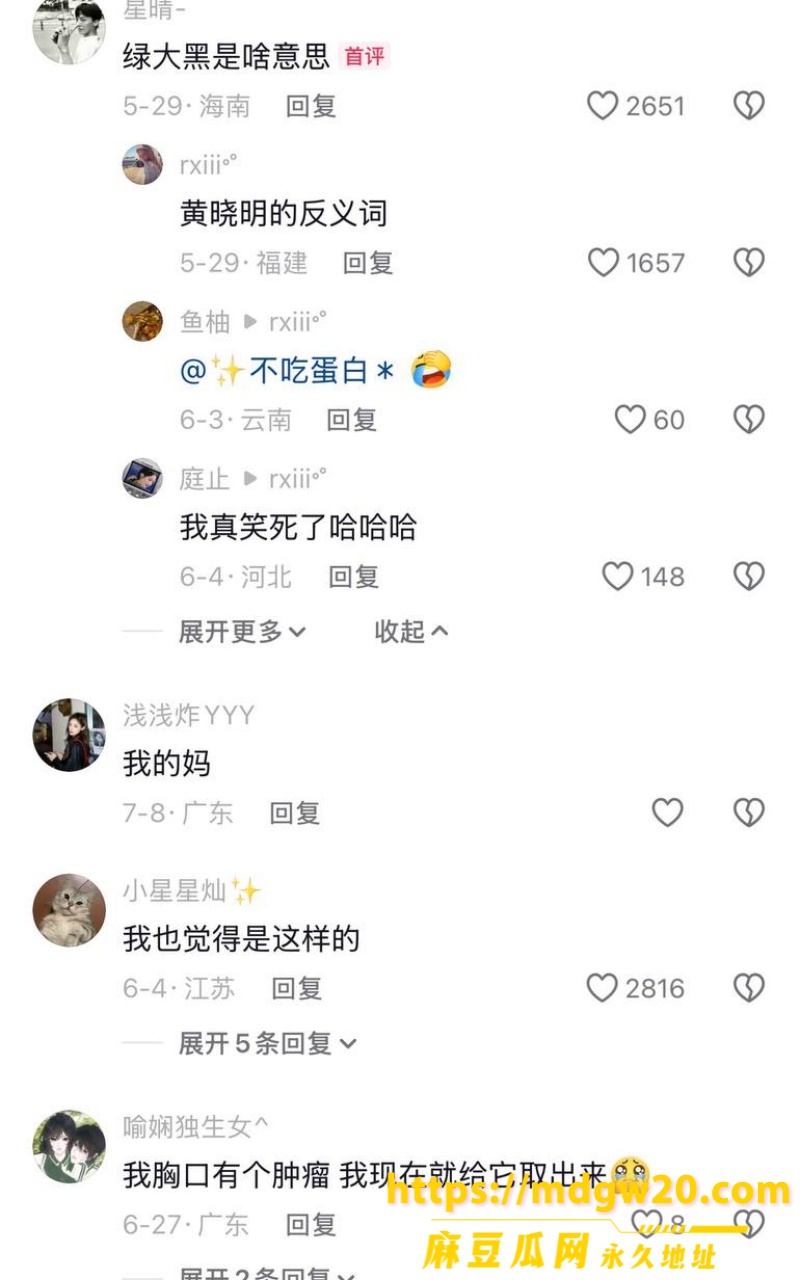Reply to rxiii's comment from 福建

pos(368,263)
